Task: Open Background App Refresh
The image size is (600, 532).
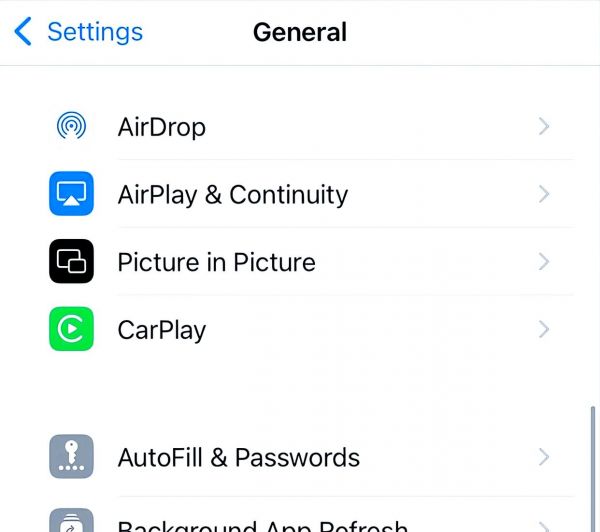Action: pos(300,522)
